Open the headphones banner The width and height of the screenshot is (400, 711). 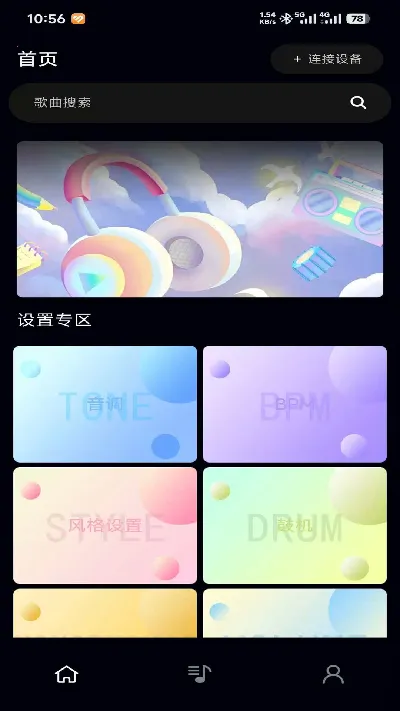(x=200, y=219)
